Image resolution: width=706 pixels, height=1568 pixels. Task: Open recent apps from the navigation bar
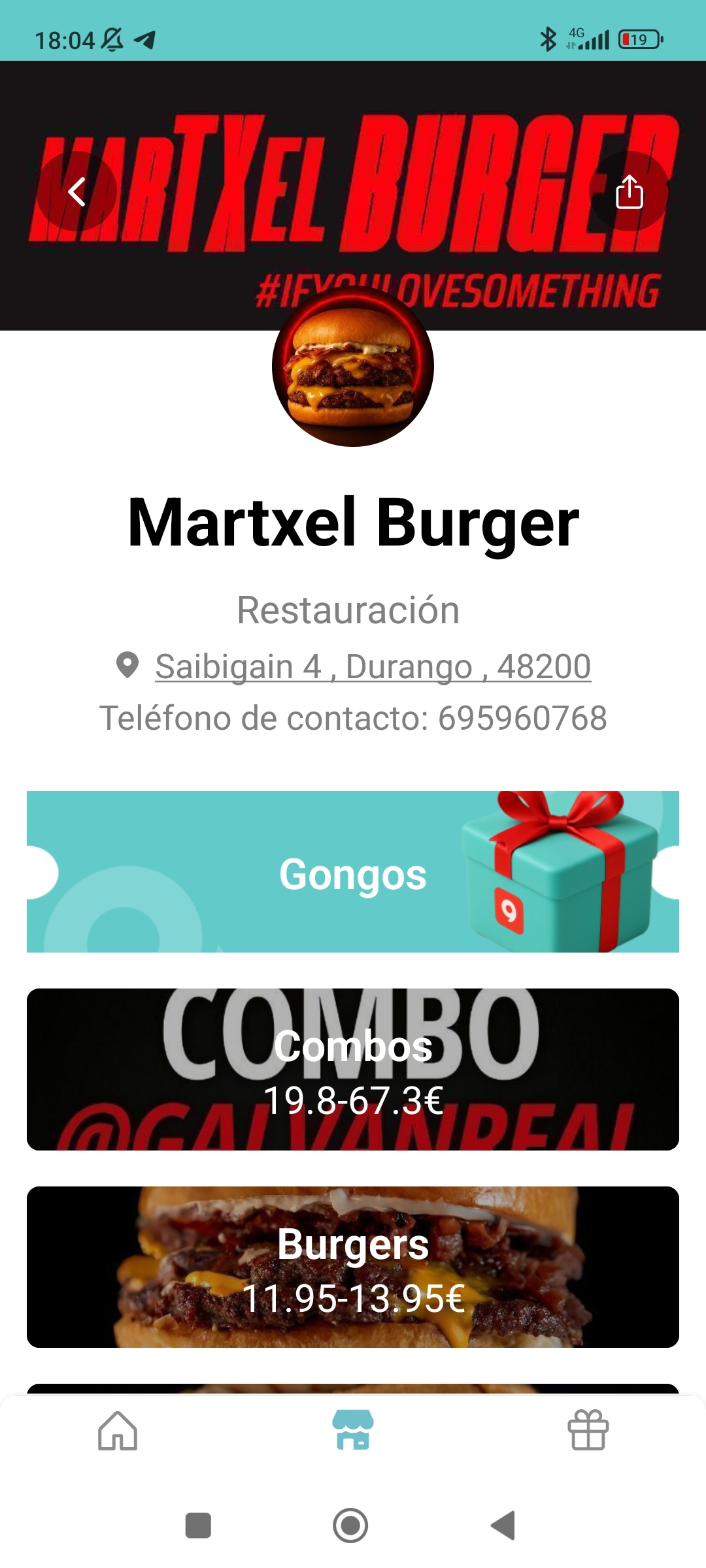(198, 1526)
